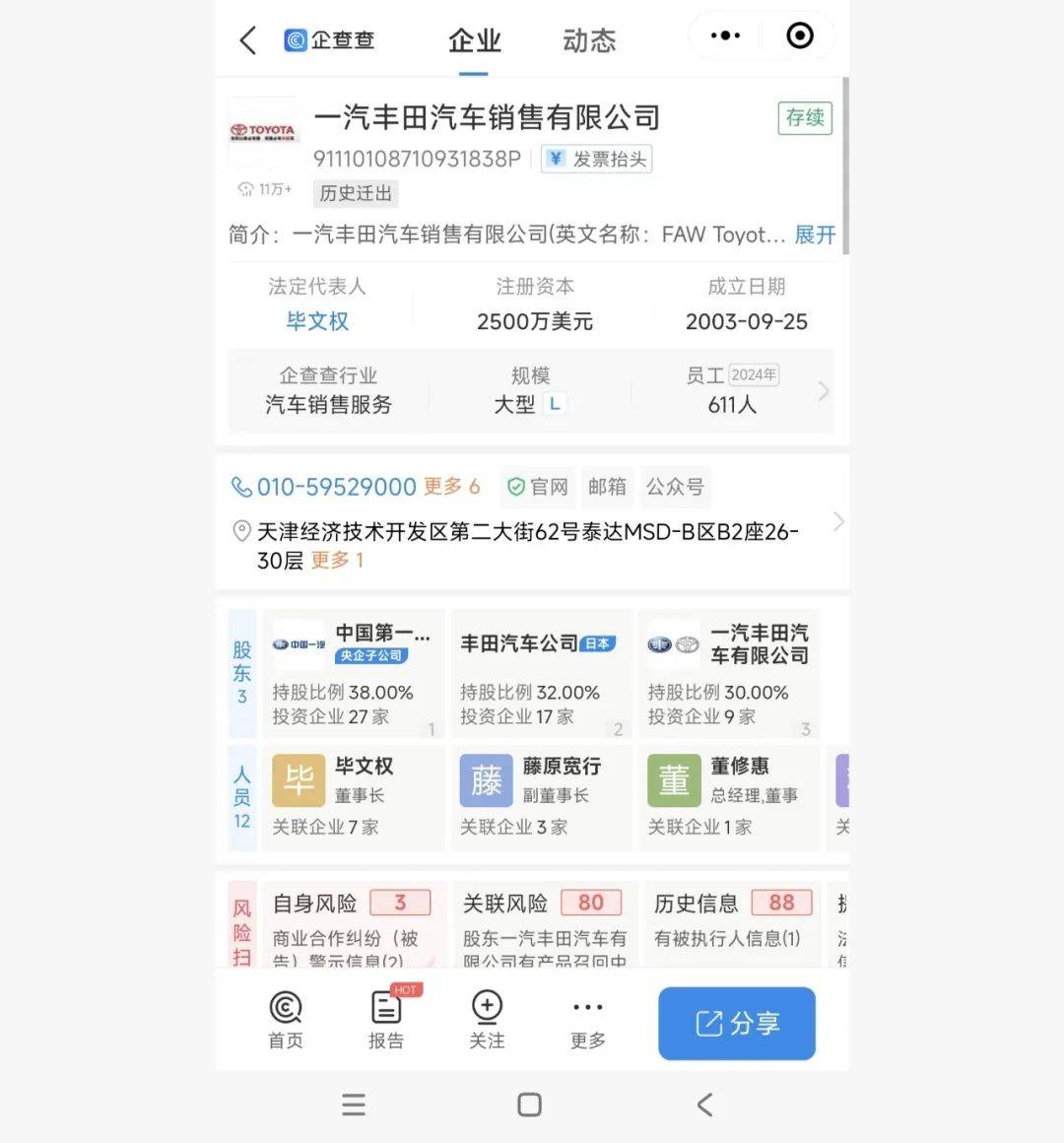Tap the 发票抬头 button
The image size is (1064, 1143).
(597, 160)
